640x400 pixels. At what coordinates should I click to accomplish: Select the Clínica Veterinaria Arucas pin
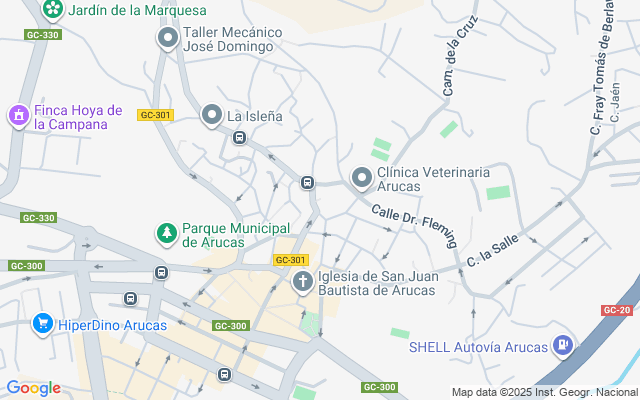[362, 179]
